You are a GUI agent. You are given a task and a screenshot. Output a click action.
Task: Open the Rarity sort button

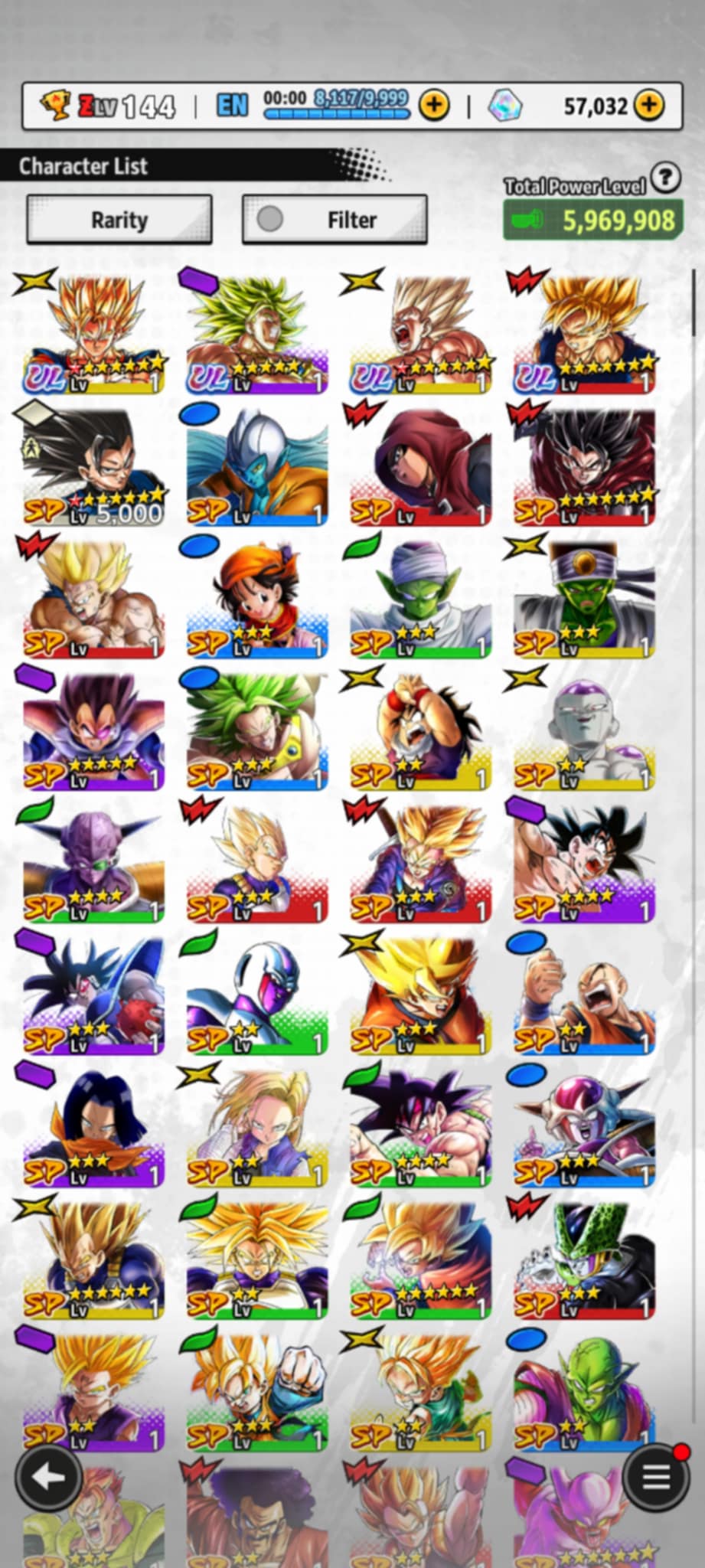(x=119, y=220)
